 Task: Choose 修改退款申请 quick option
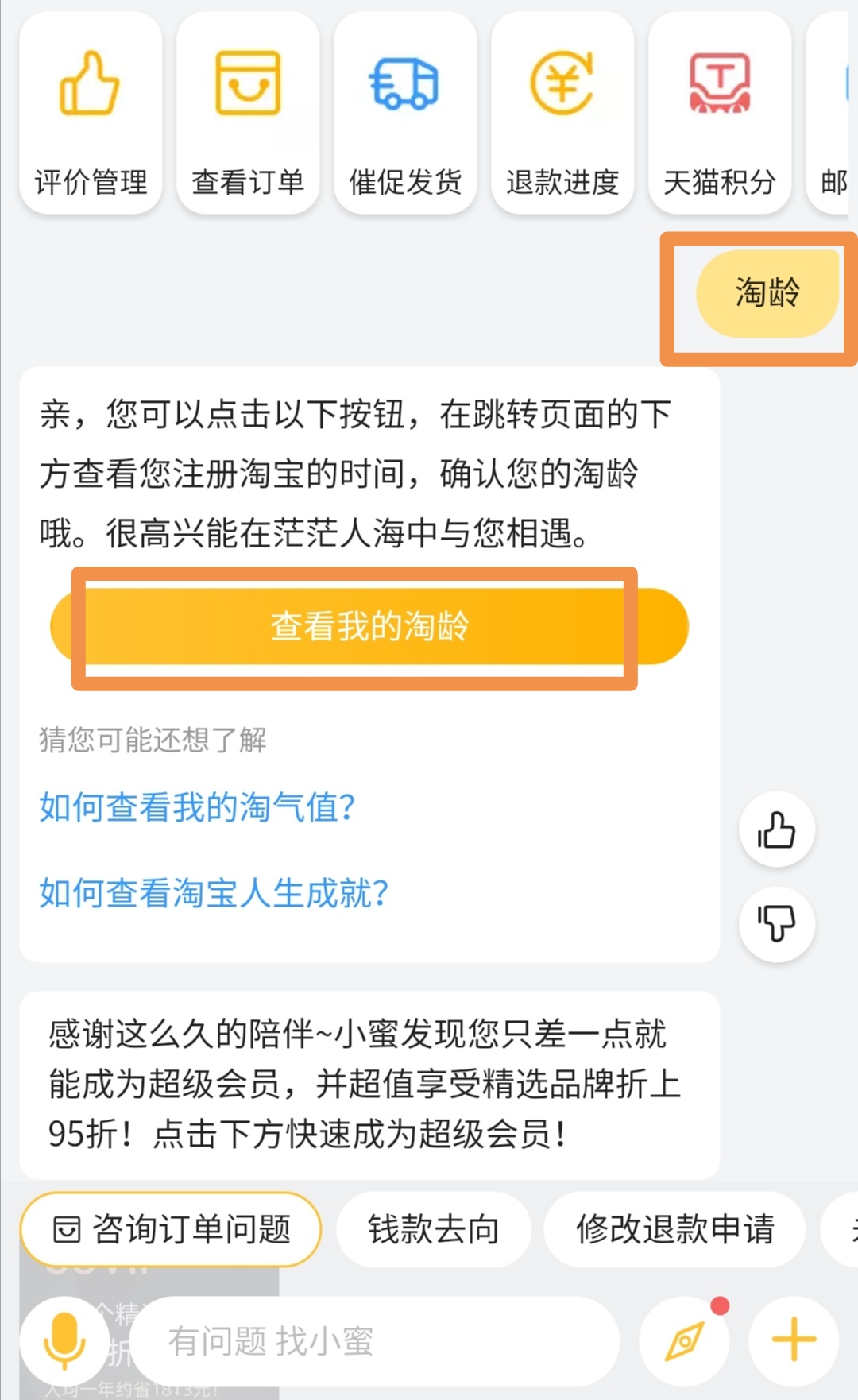click(x=674, y=1229)
